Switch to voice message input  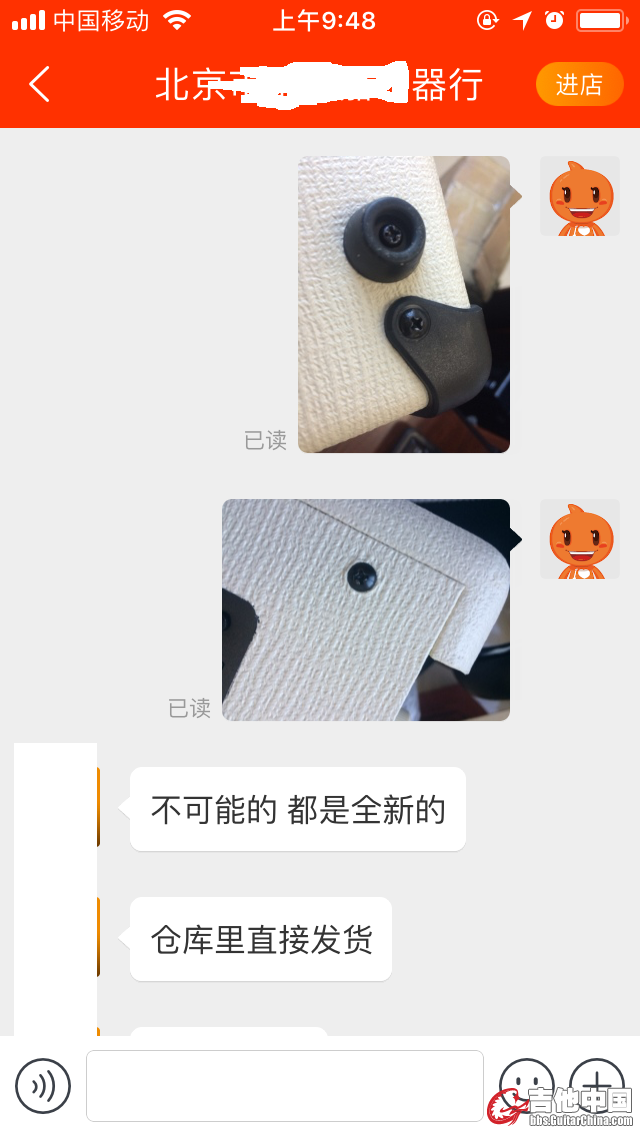coord(43,1086)
